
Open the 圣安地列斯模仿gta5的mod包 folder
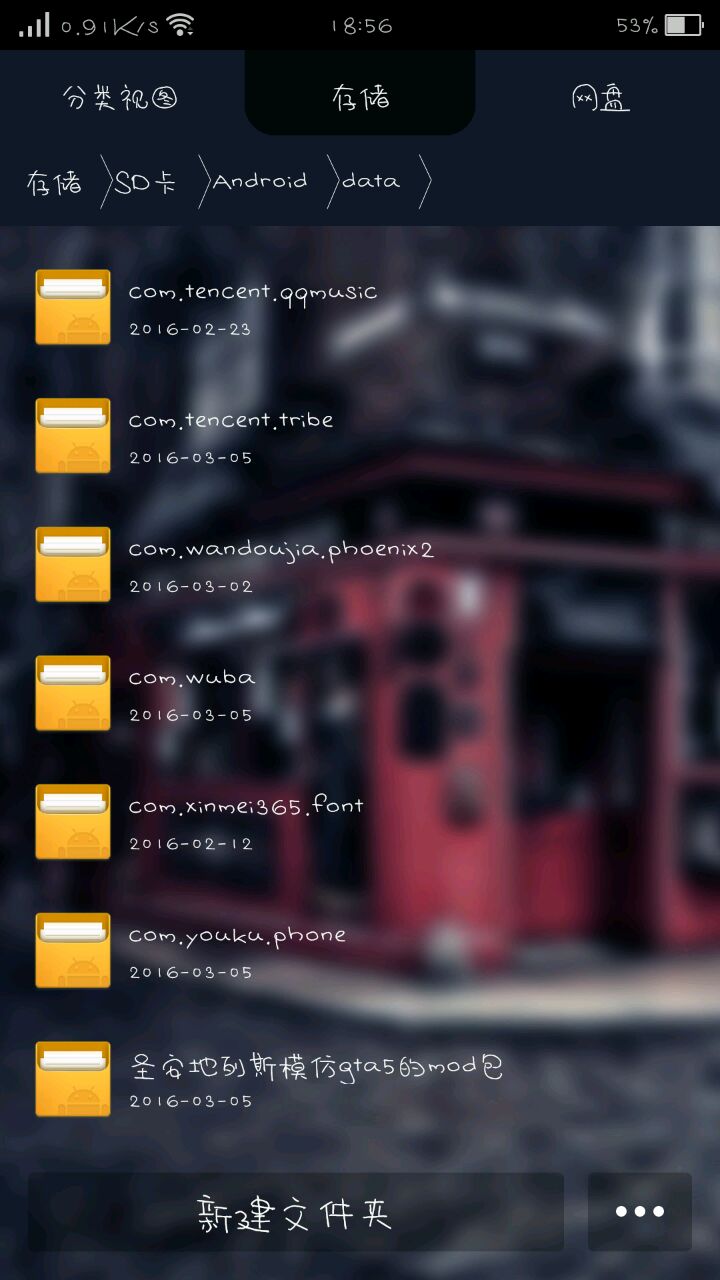[315, 1080]
